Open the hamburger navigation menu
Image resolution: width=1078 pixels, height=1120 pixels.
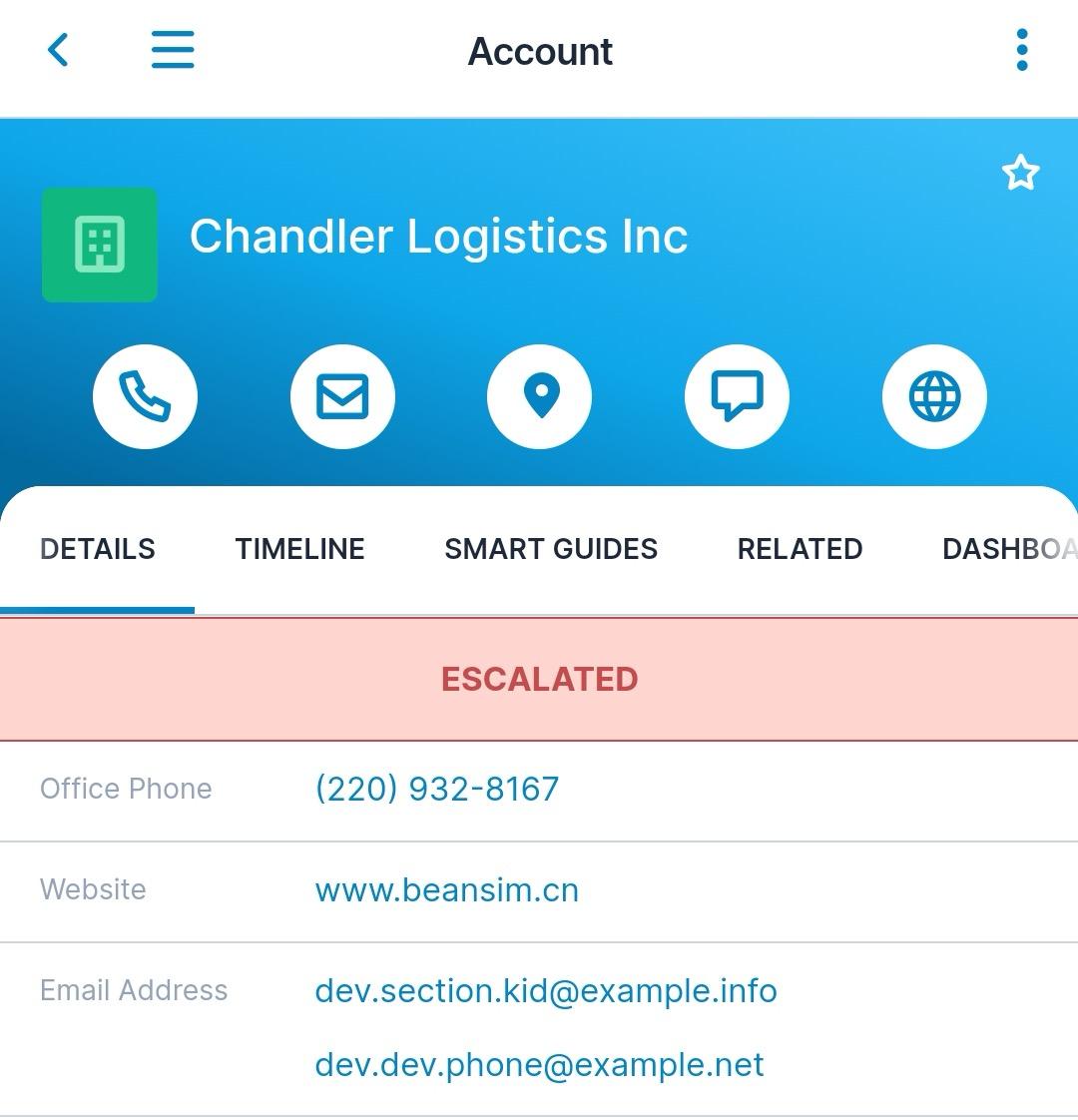[173, 50]
